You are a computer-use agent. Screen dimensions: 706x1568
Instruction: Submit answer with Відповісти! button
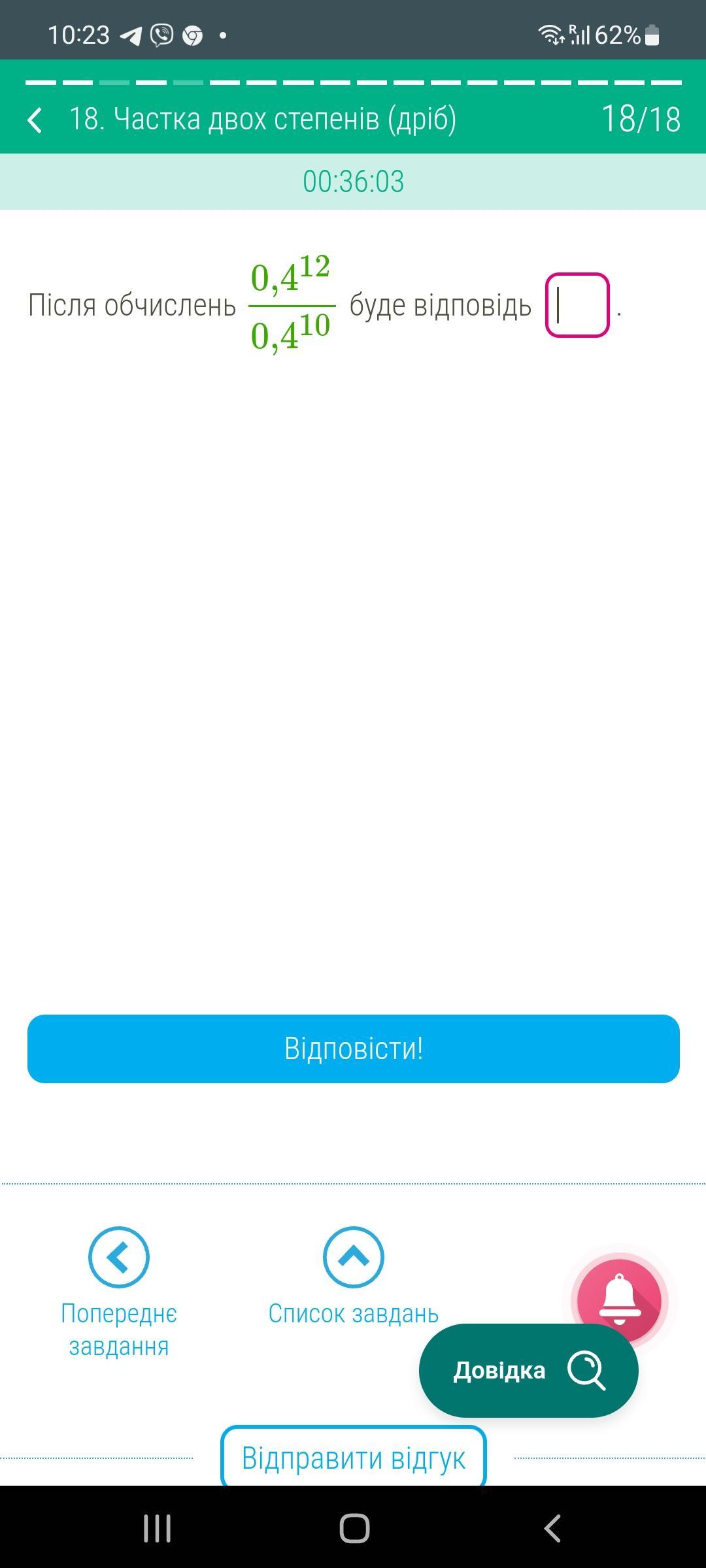(x=354, y=1049)
